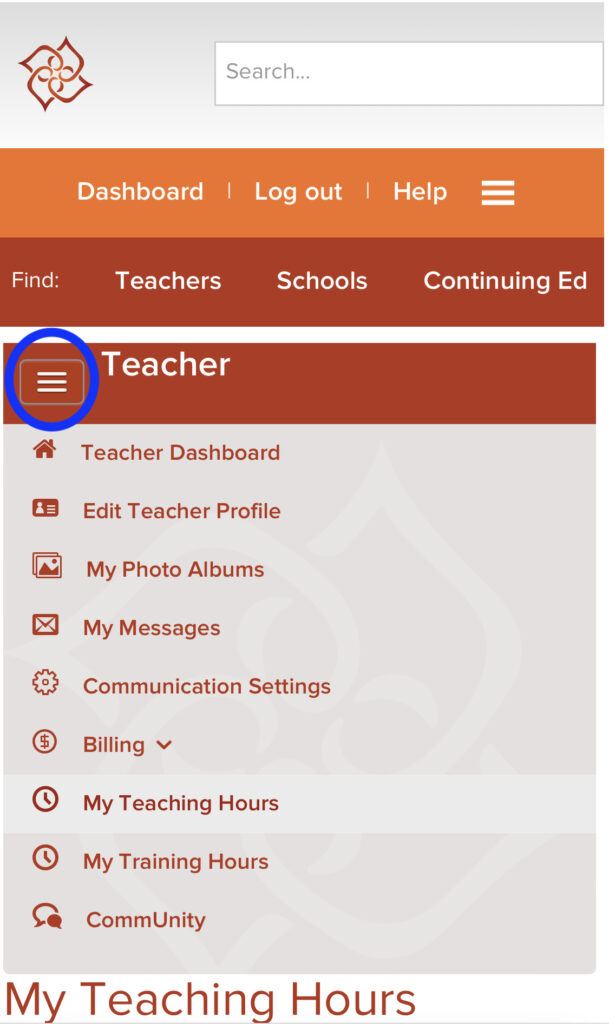This screenshot has height=1024, width=609.
Task: Collapse the Teacher menu toggle
Action: (52, 382)
